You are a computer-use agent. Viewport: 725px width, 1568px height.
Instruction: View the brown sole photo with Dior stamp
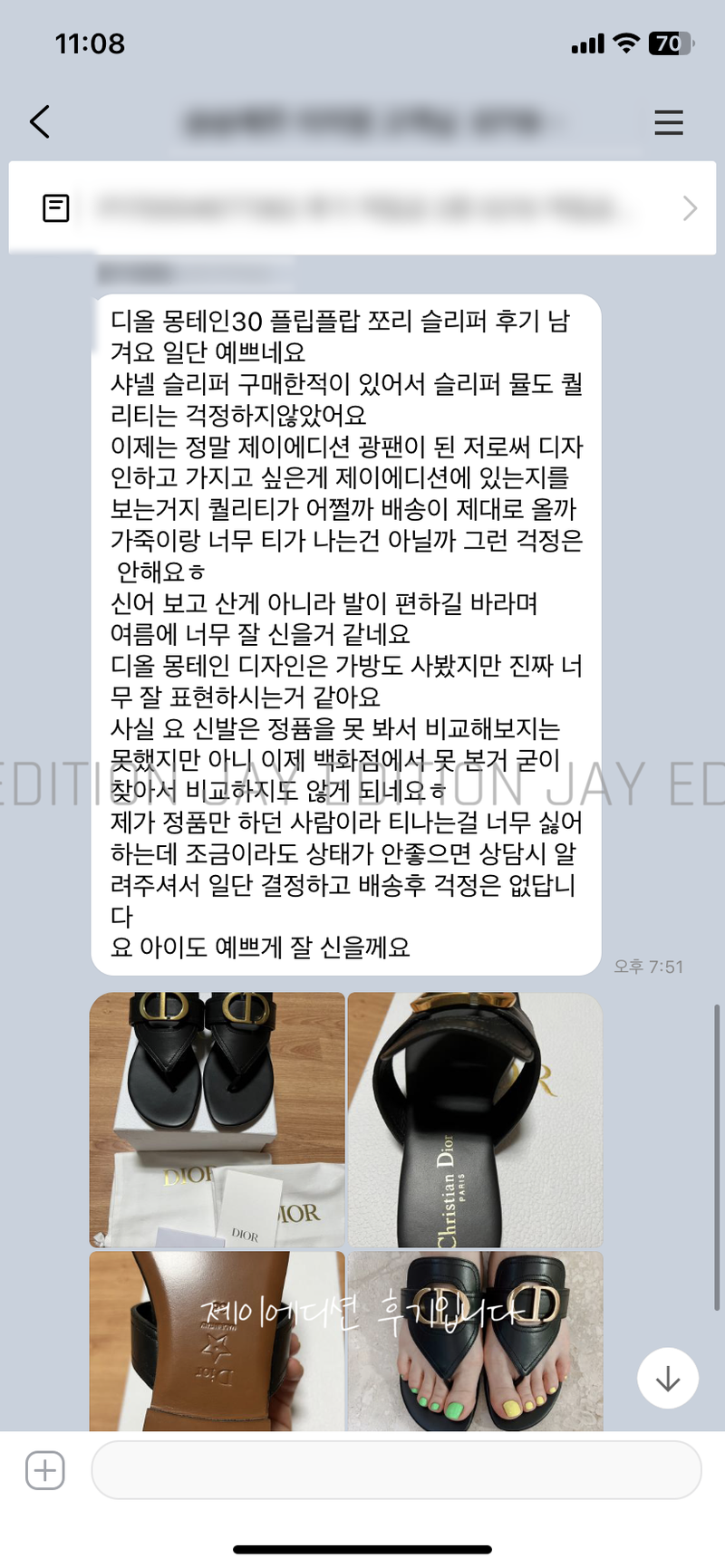pyautogui.click(x=217, y=1341)
